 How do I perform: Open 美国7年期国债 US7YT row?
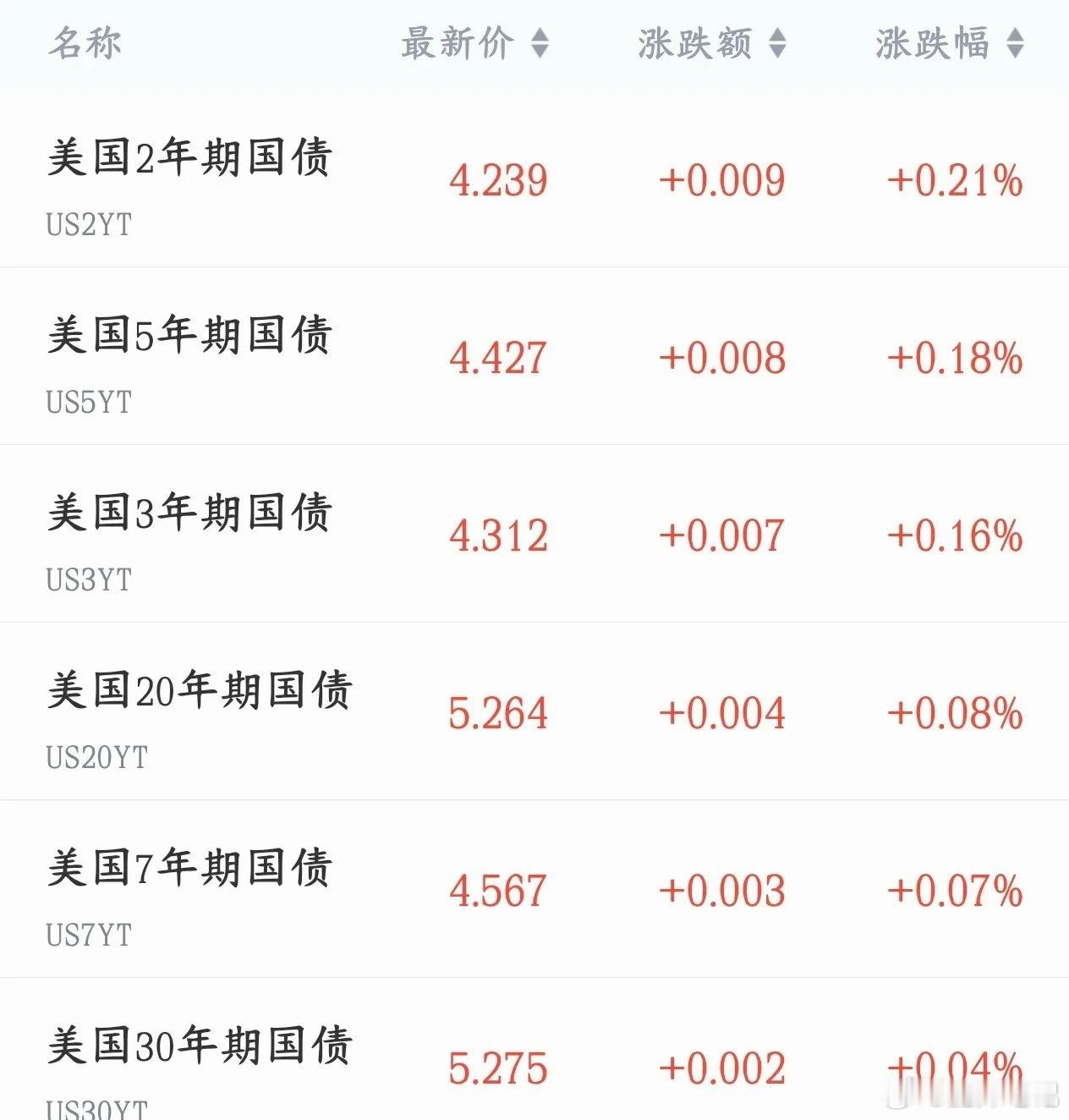coord(534,889)
